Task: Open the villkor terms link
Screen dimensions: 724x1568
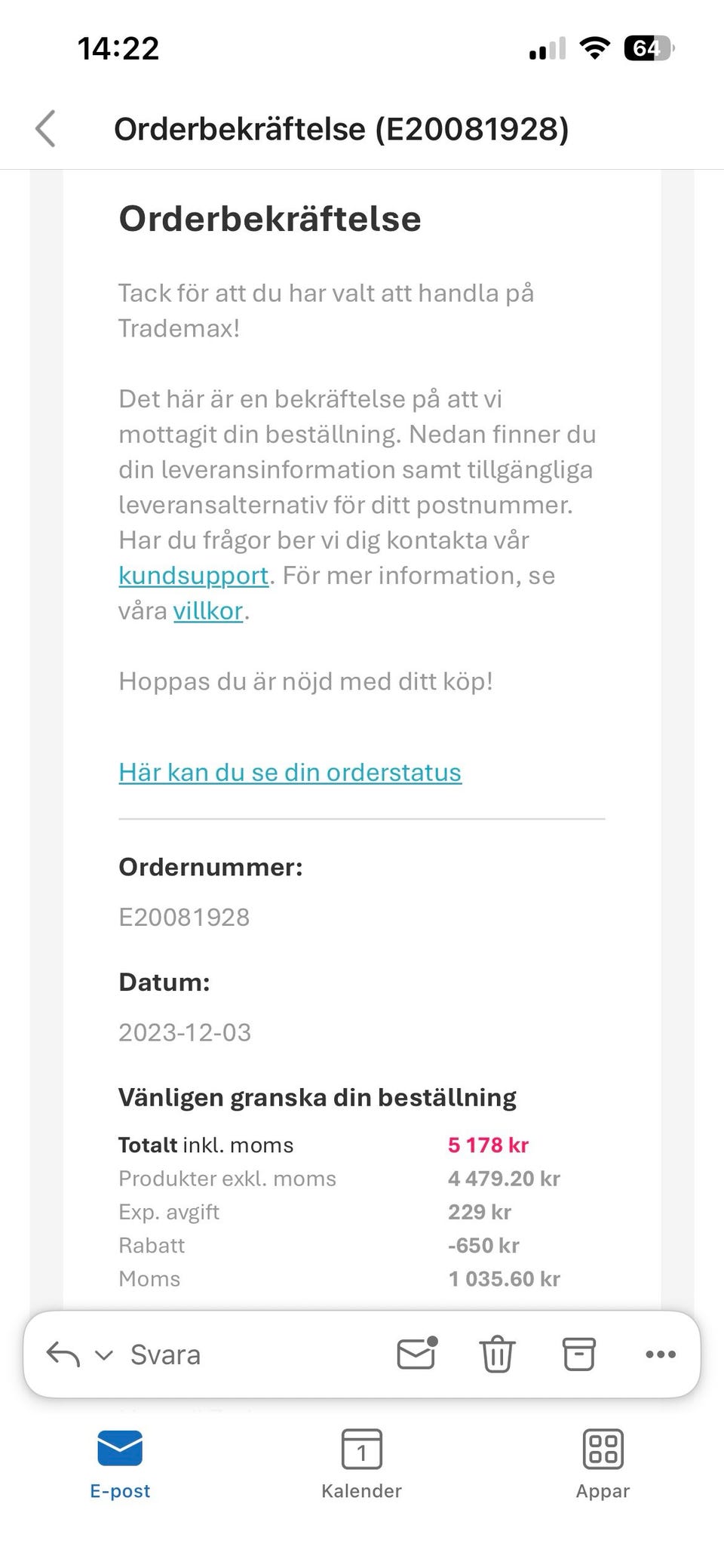Action: pyautogui.click(x=207, y=610)
